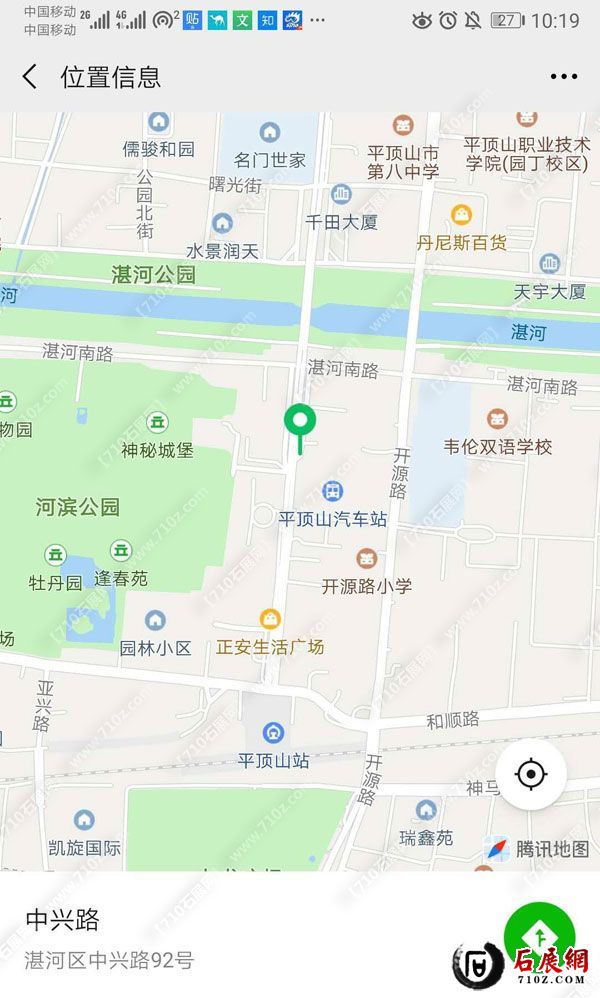
Task: Open the three-dot overflow menu
Action: tap(564, 77)
